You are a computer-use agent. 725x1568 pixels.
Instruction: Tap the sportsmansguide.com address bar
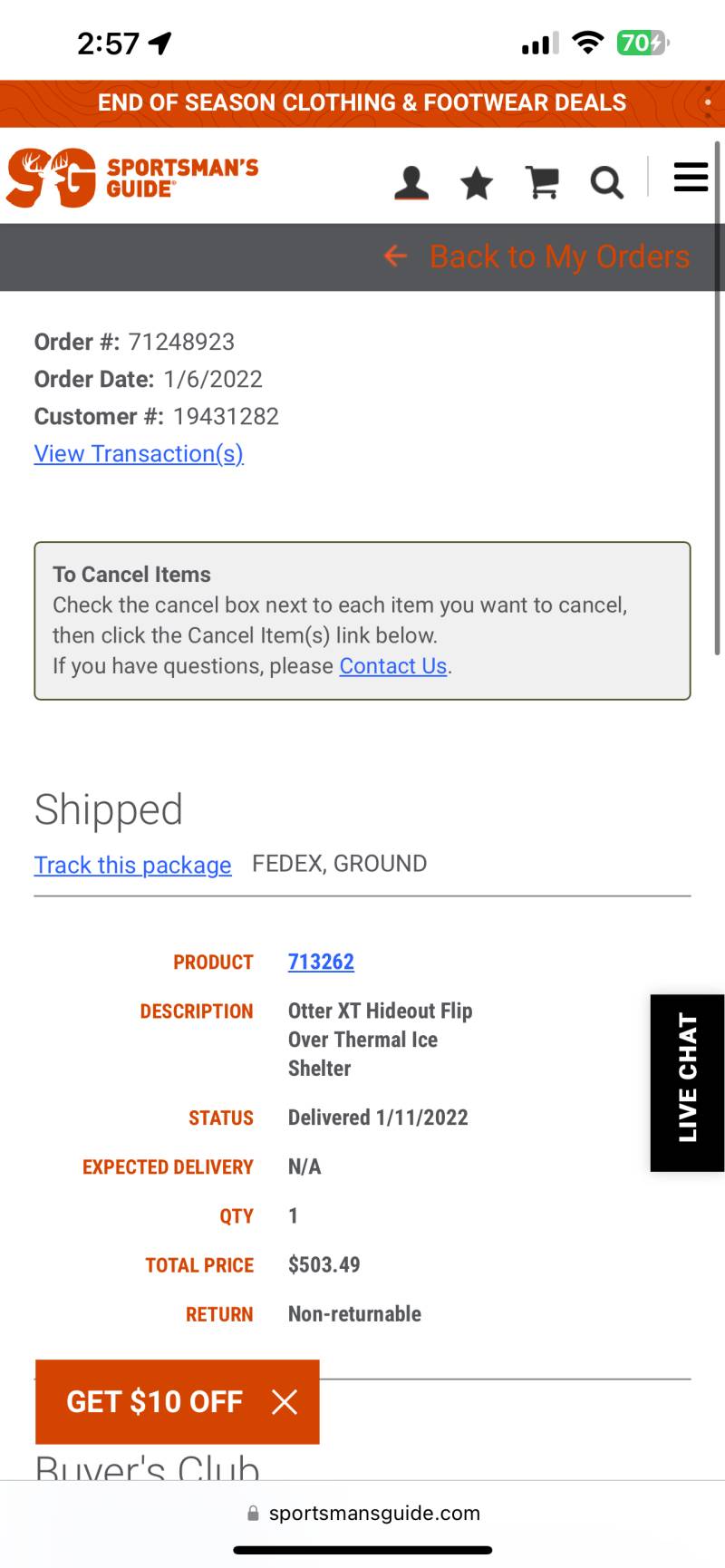point(362,1513)
